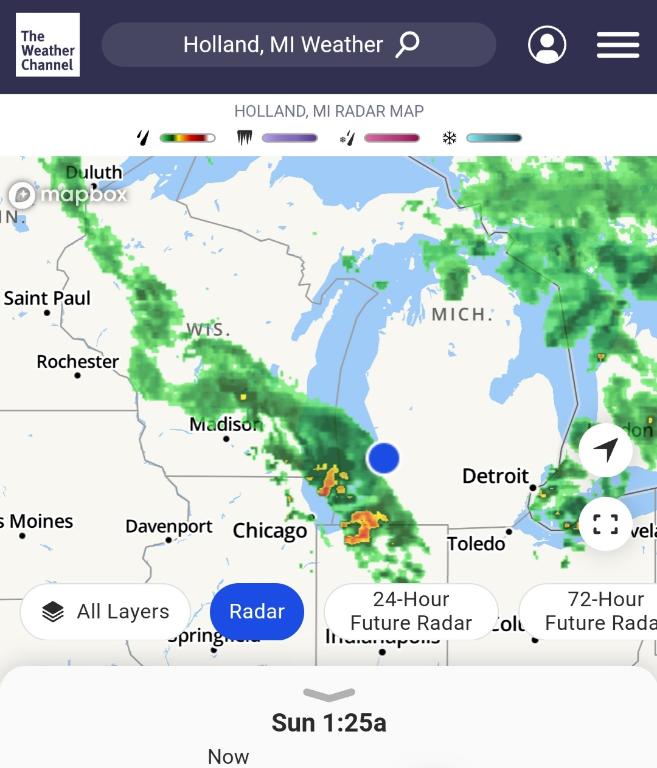
Task: Open the hamburger menu
Action: (617, 45)
